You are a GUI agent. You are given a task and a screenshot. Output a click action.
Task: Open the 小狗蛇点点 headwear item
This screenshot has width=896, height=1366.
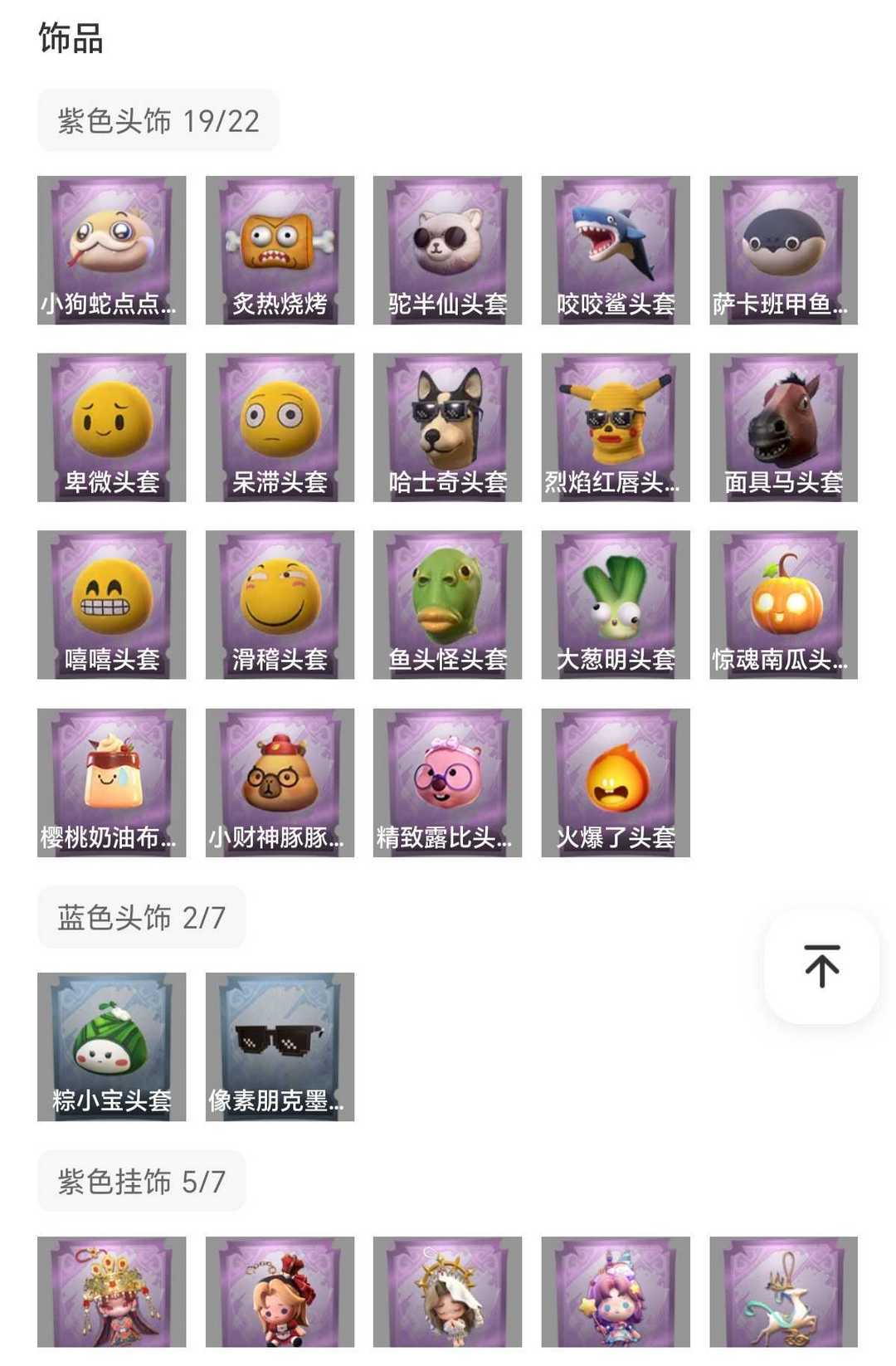(x=112, y=250)
